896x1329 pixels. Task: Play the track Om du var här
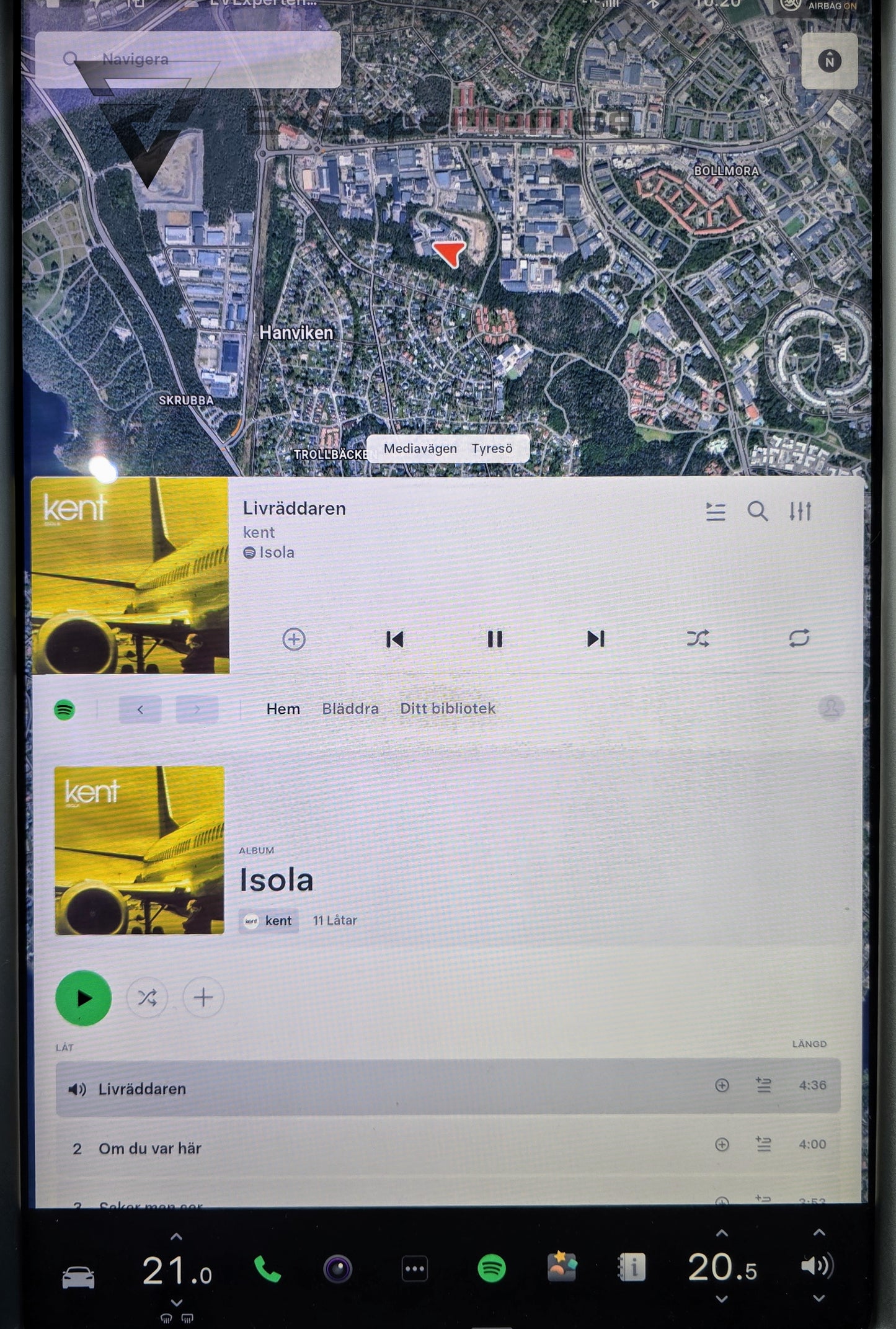point(150,1149)
